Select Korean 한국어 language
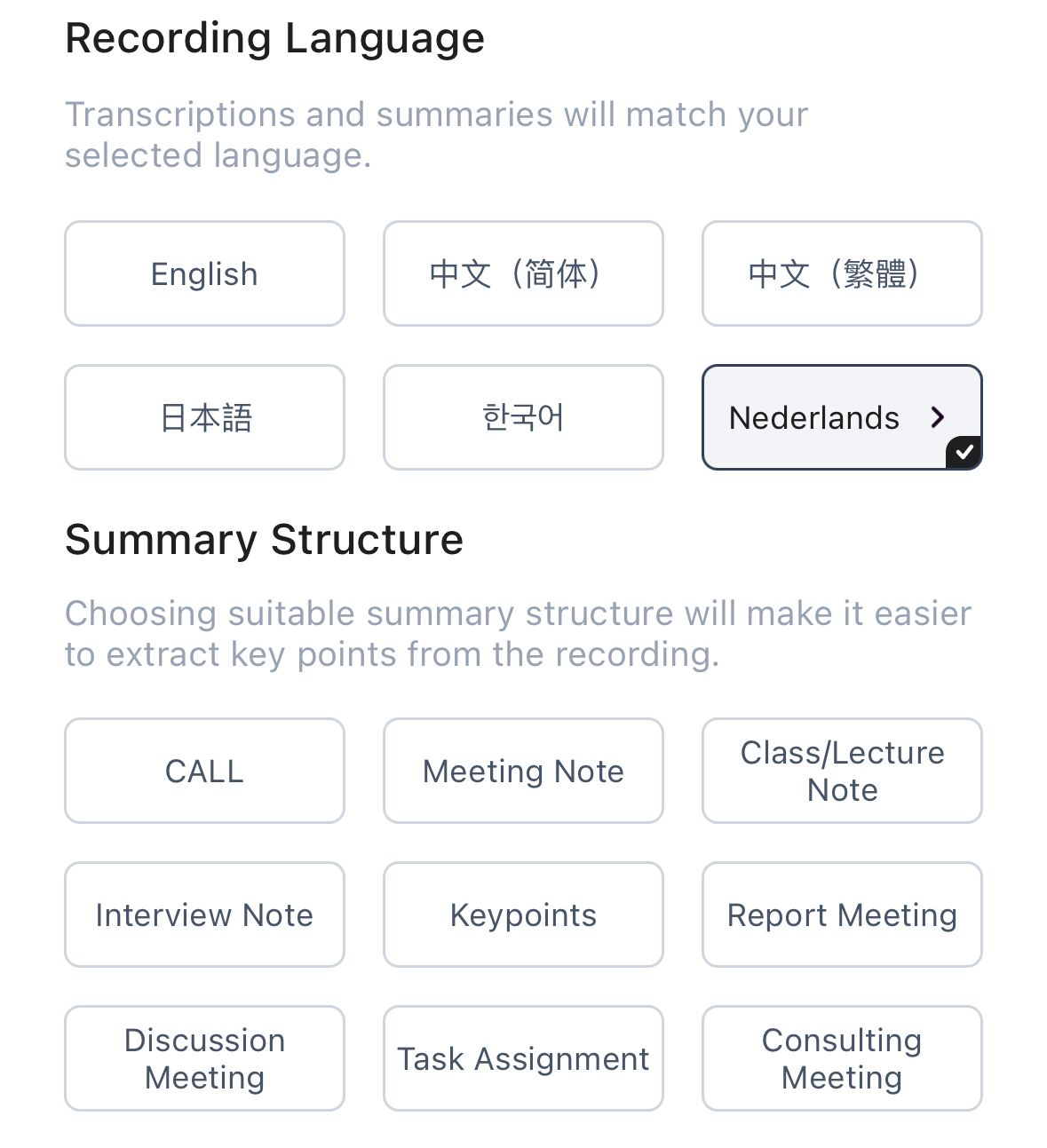This screenshot has height=1148, width=1047. 523,417
